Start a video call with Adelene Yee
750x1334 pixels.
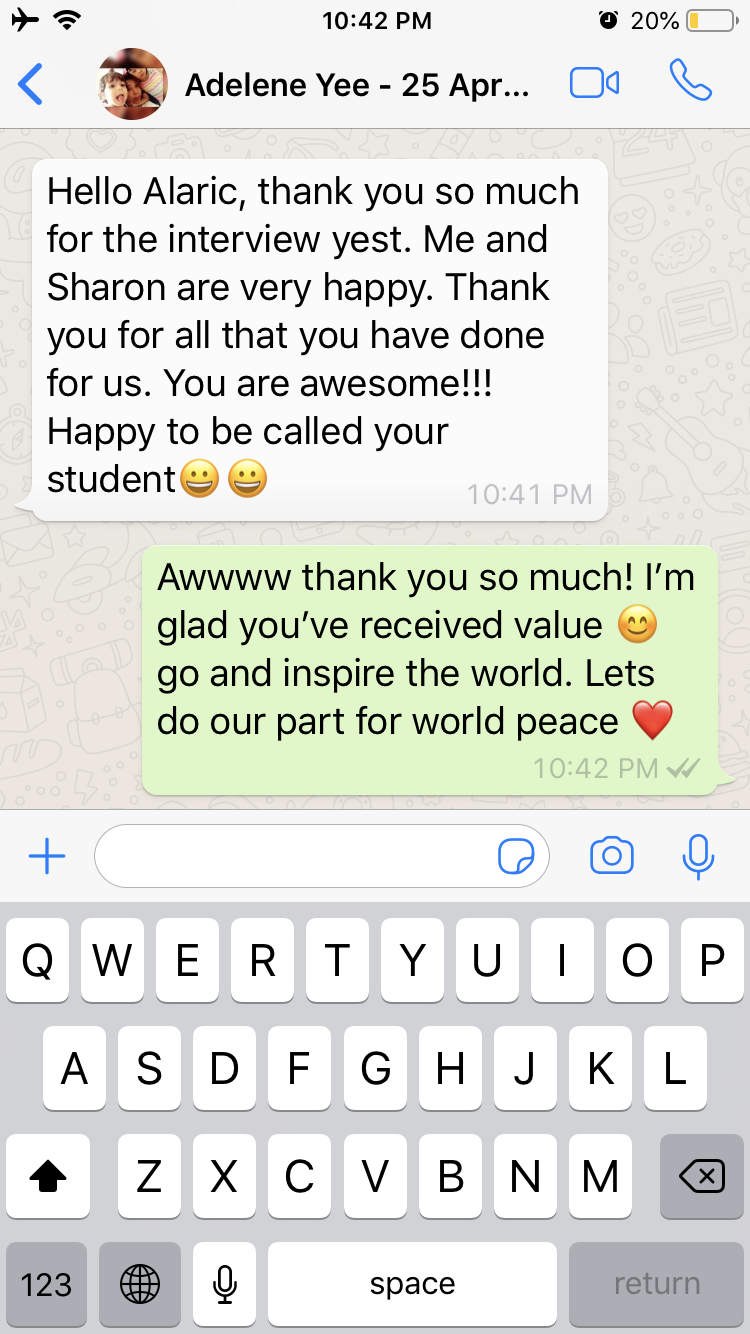coord(594,84)
